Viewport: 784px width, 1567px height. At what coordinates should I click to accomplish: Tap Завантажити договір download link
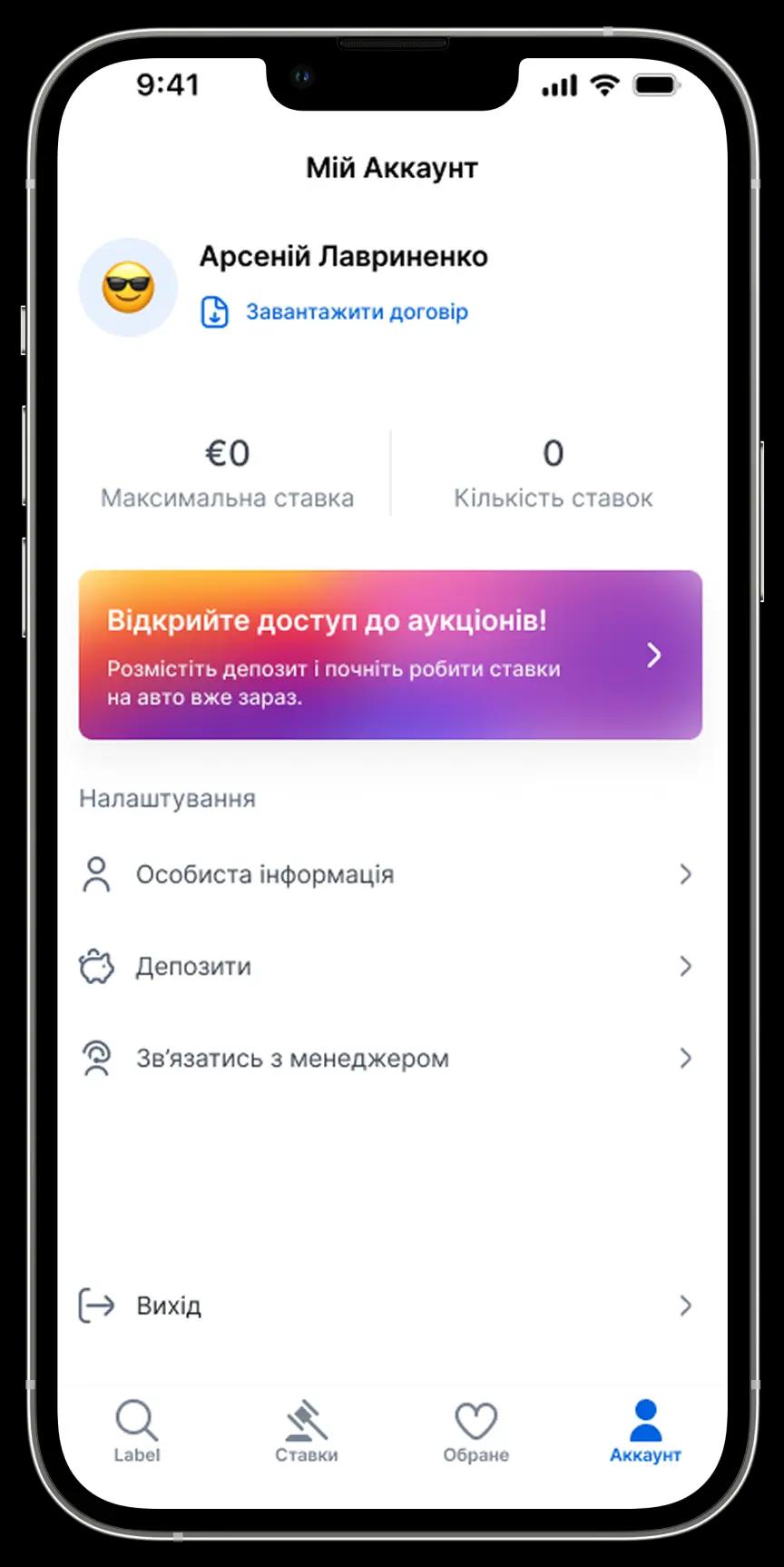click(x=335, y=312)
